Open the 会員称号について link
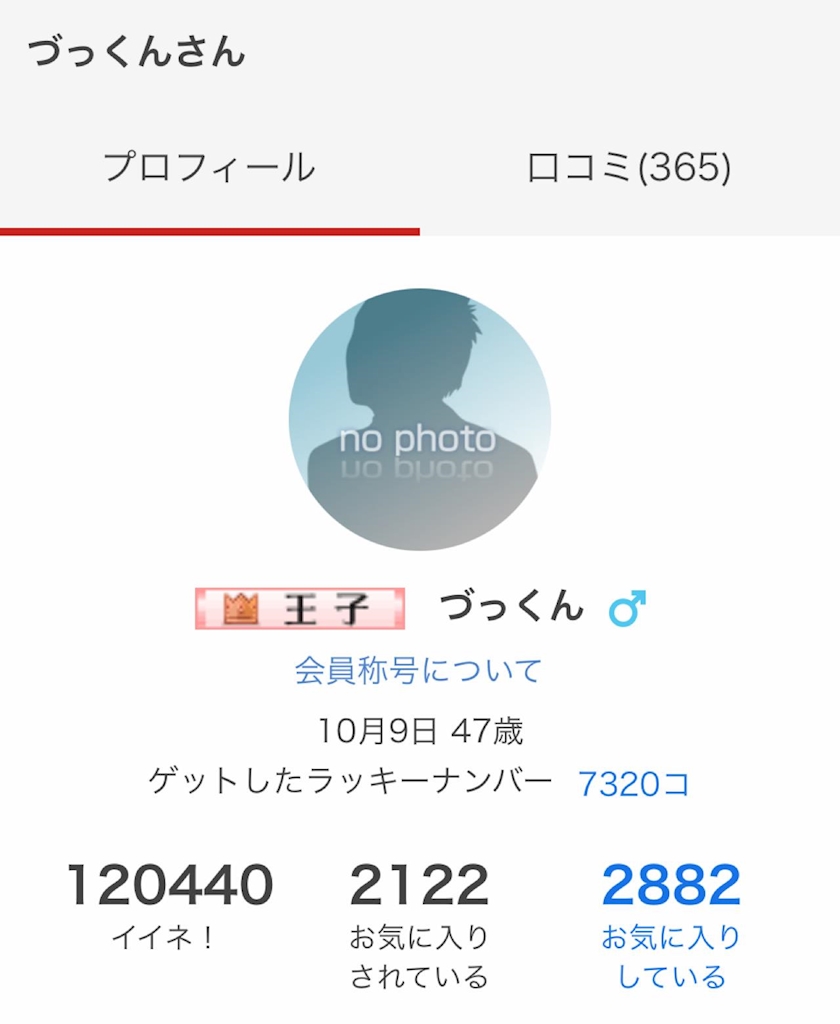The width and height of the screenshot is (840, 1024). (x=418, y=670)
